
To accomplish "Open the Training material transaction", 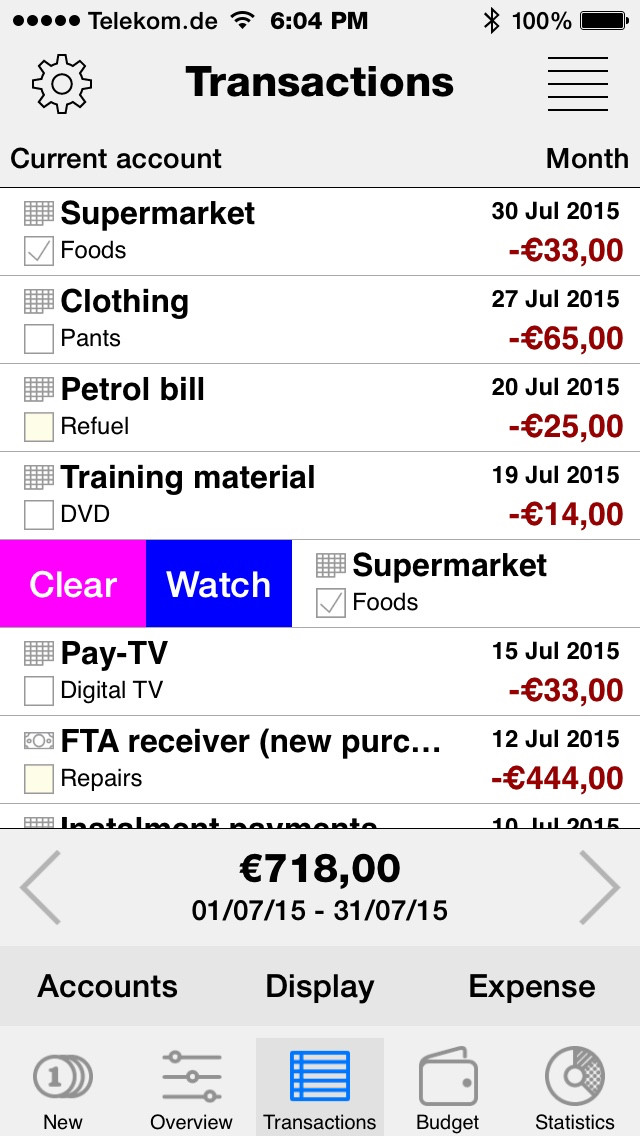I will (x=320, y=496).
